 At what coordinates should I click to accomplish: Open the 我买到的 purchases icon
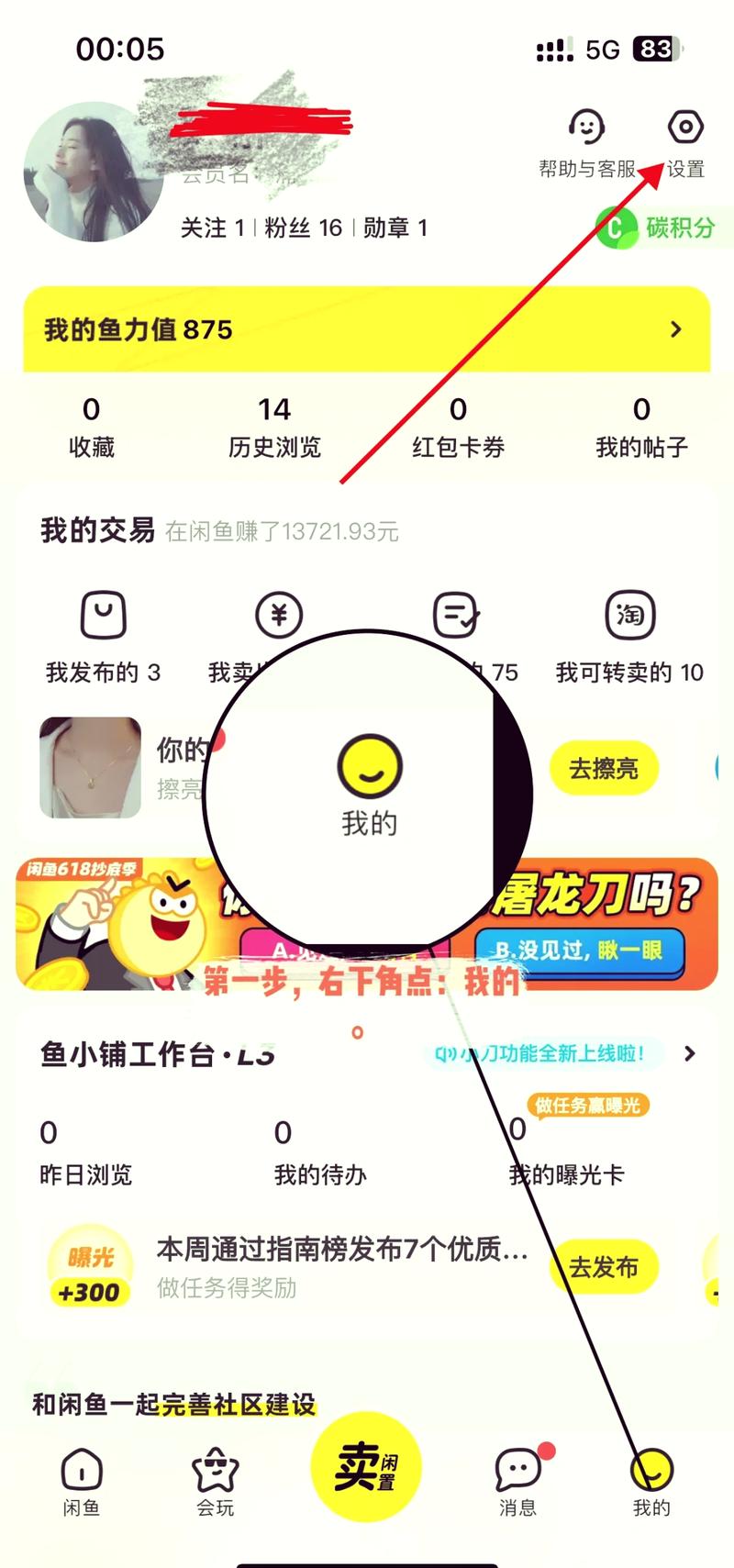pyautogui.click(x=456, y=617)
